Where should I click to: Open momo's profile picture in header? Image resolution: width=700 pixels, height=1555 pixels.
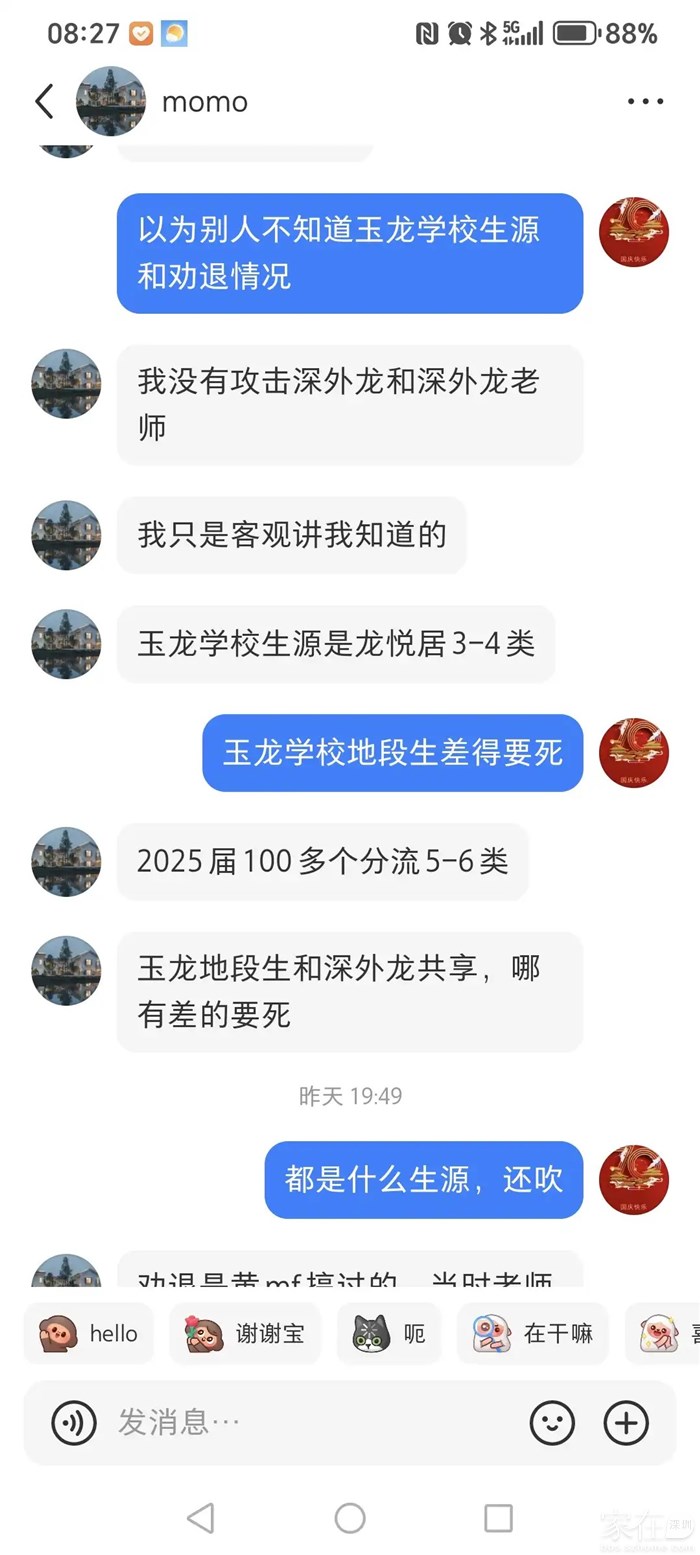[x=110, y=102]
